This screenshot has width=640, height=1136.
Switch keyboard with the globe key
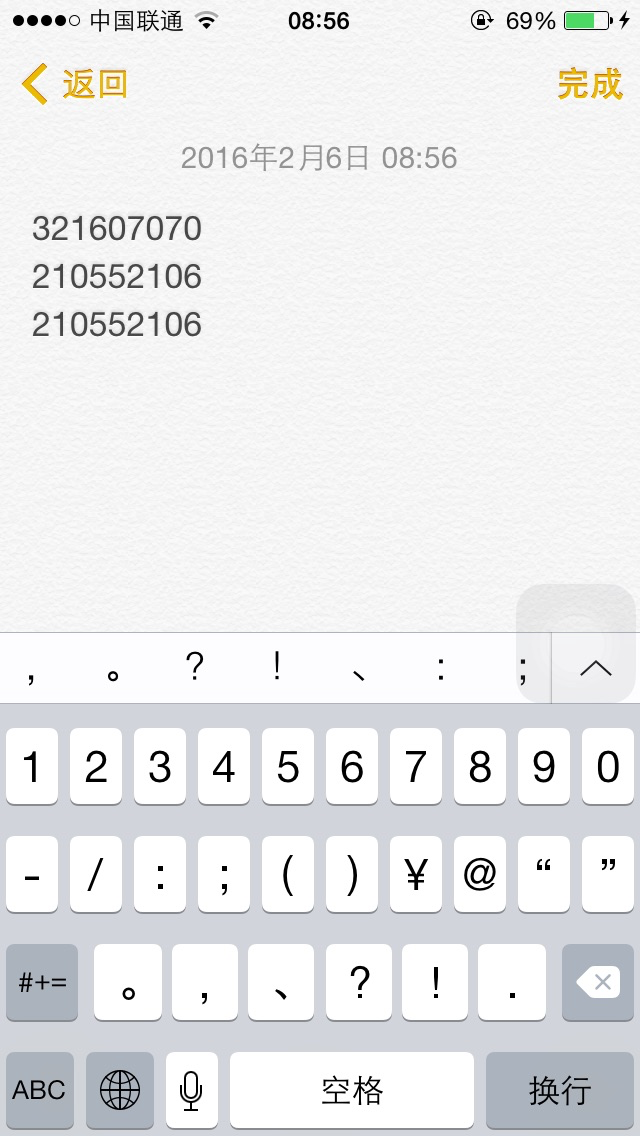point(120,1090)
